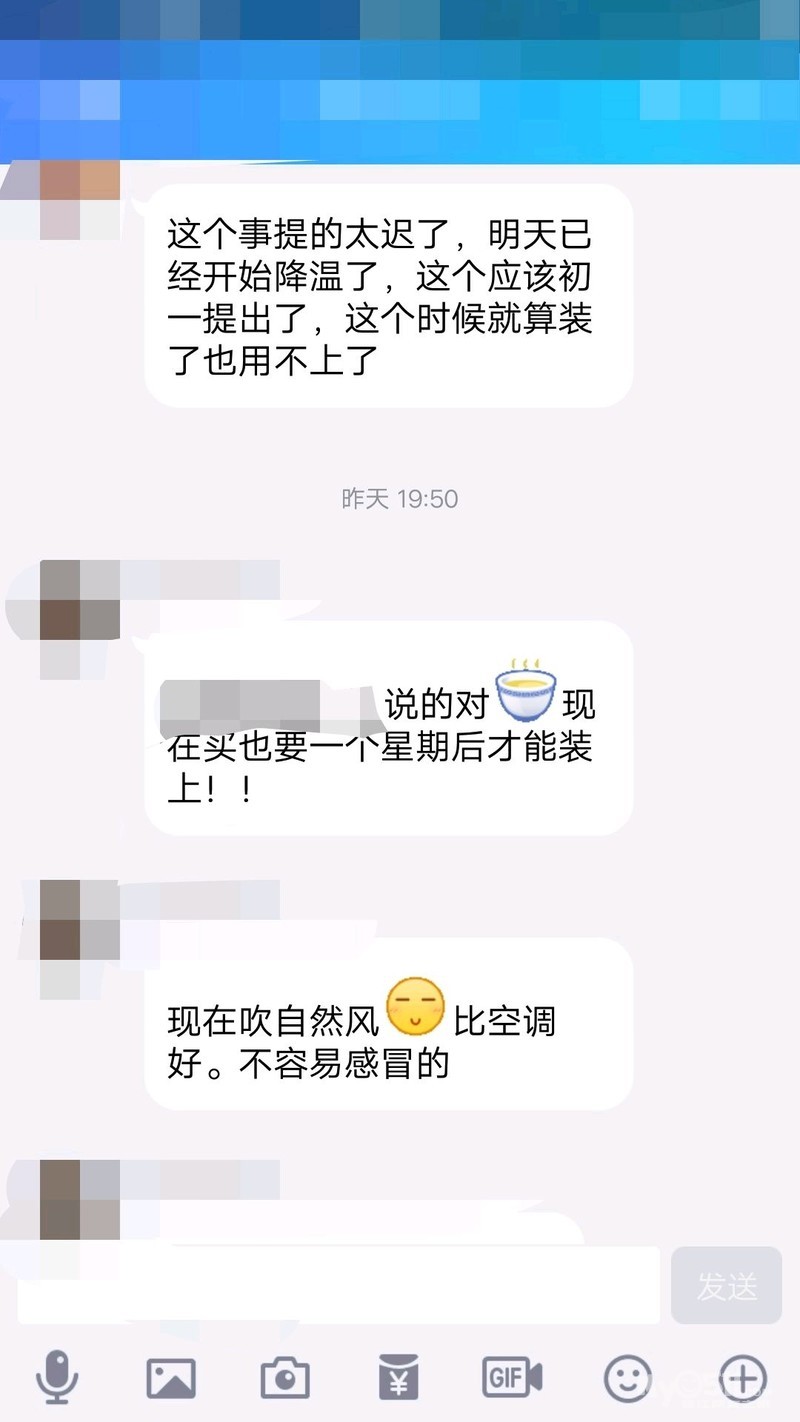Screen dimensions: 800x1422
Task: Open the emoji smiley panel
Action: coord(628,1380)
